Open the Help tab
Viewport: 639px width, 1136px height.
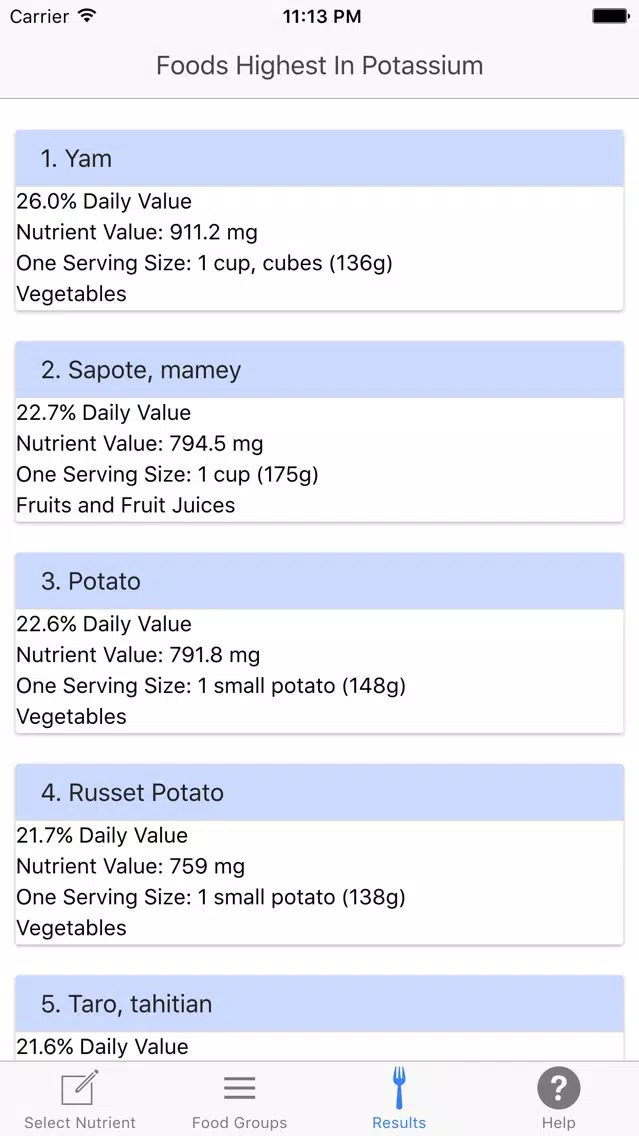(x=559, y=1099)
